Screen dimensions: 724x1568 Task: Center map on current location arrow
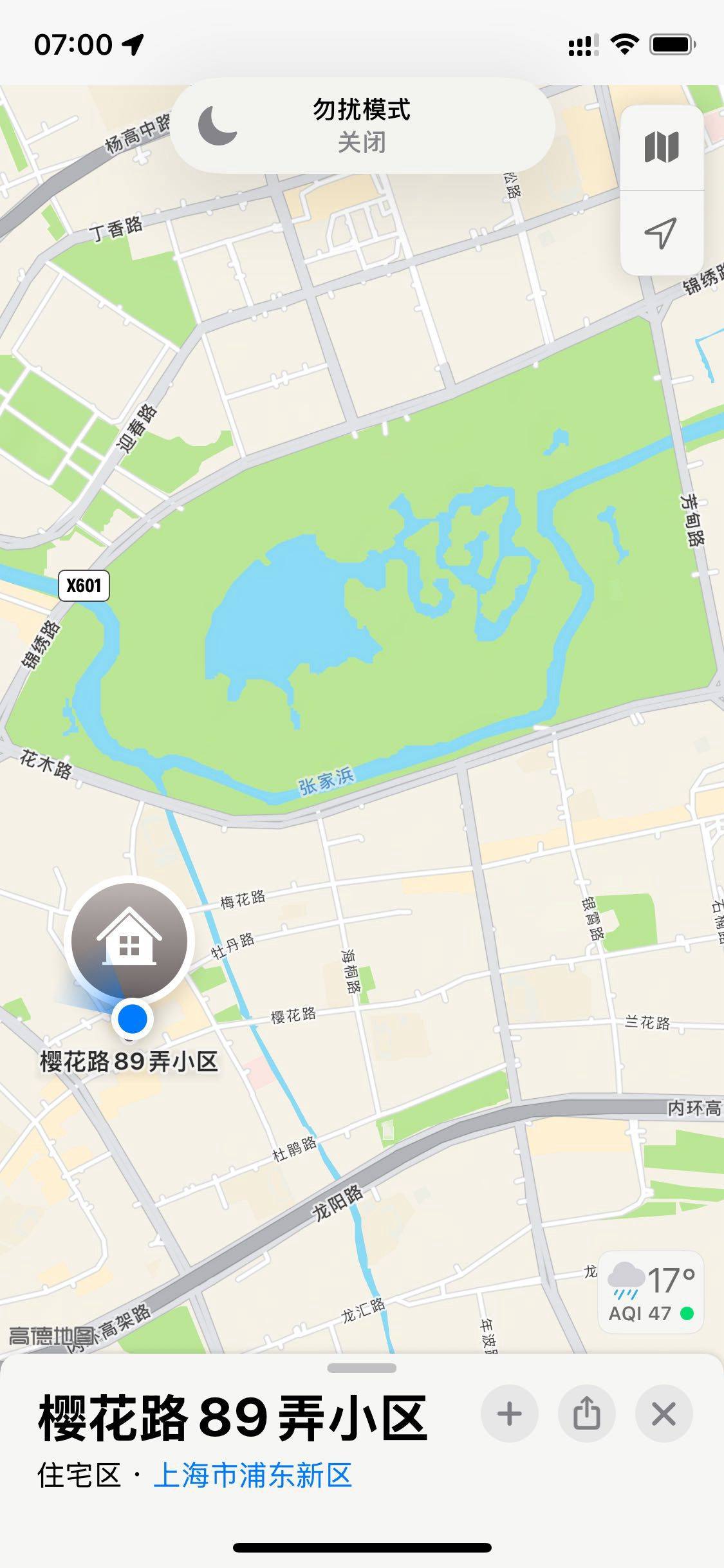coord(662,232)
